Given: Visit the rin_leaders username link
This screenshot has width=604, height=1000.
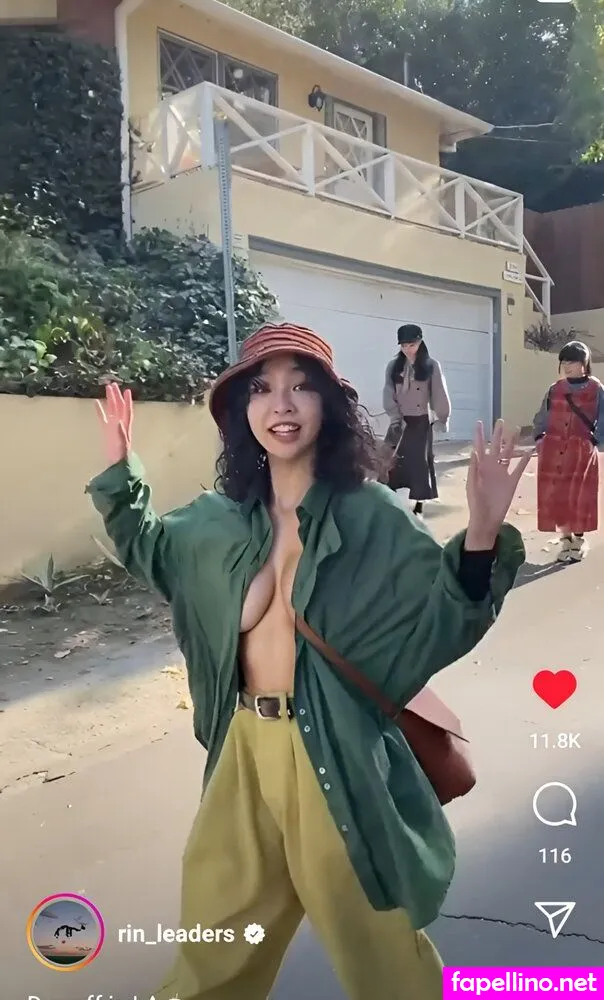Looking at the screenshot, I should pyautogui.click(x=176, y=934).
